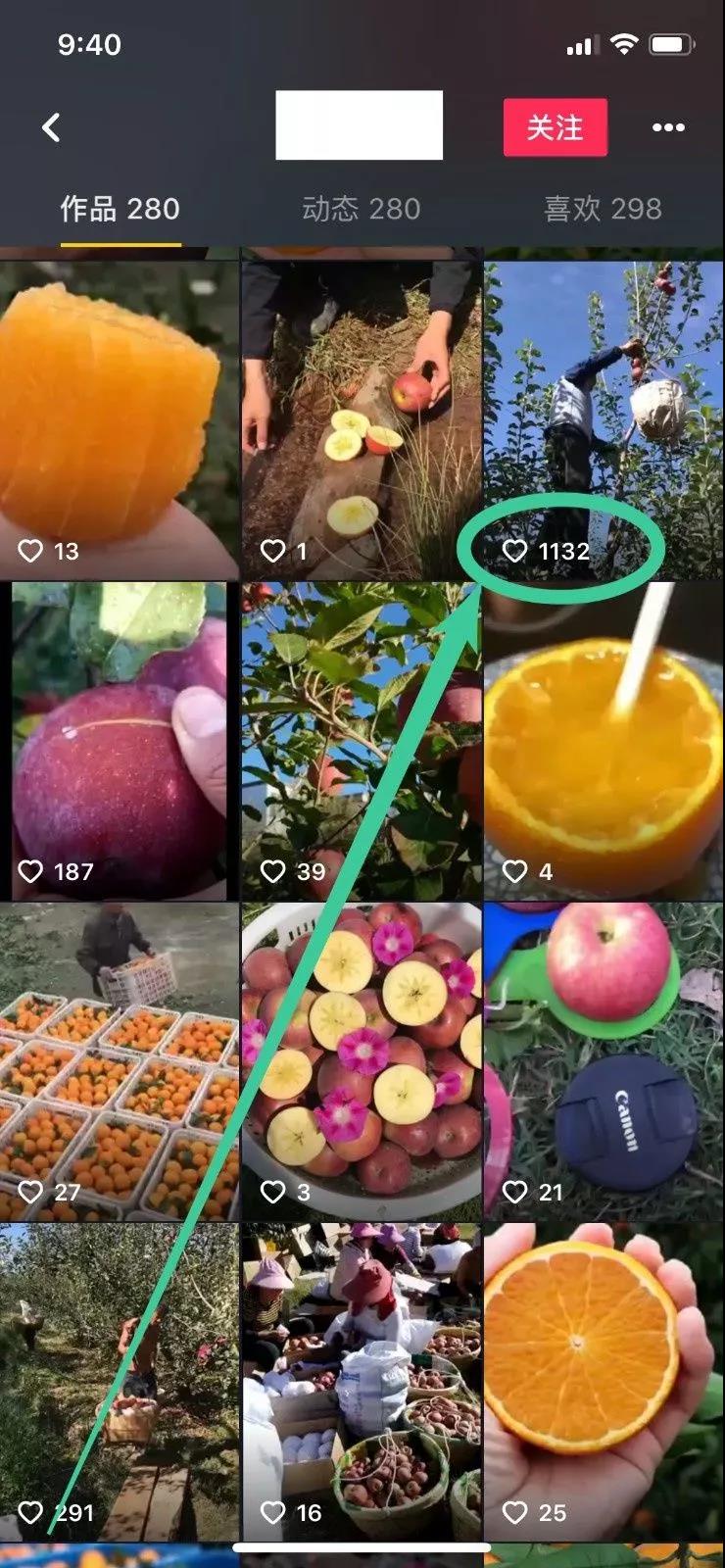
Task: Open the orange with straw video, 4 likes
Action: (x=603, y=740)
